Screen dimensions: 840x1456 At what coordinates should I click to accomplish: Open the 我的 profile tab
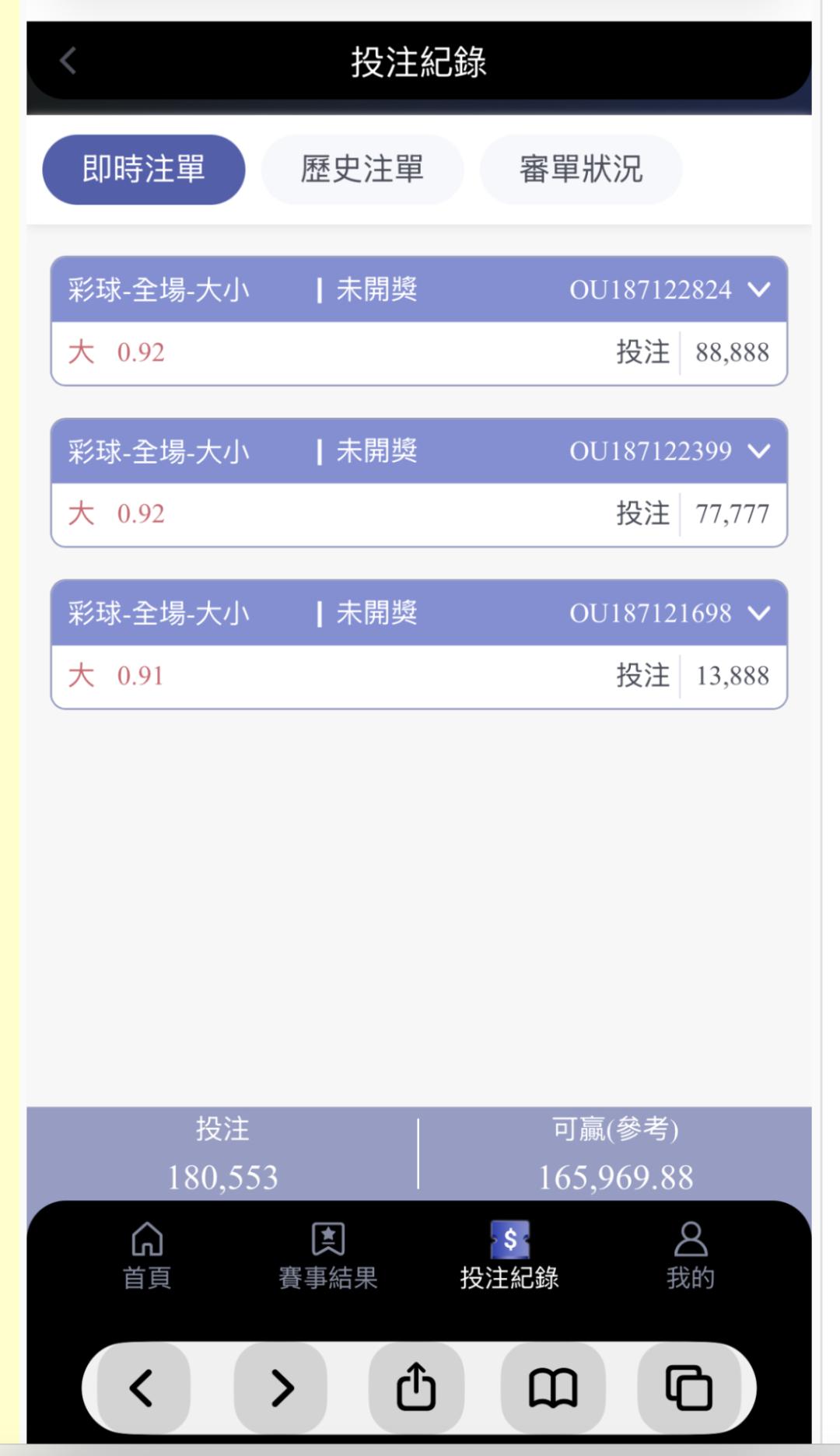click(691, 1255)
